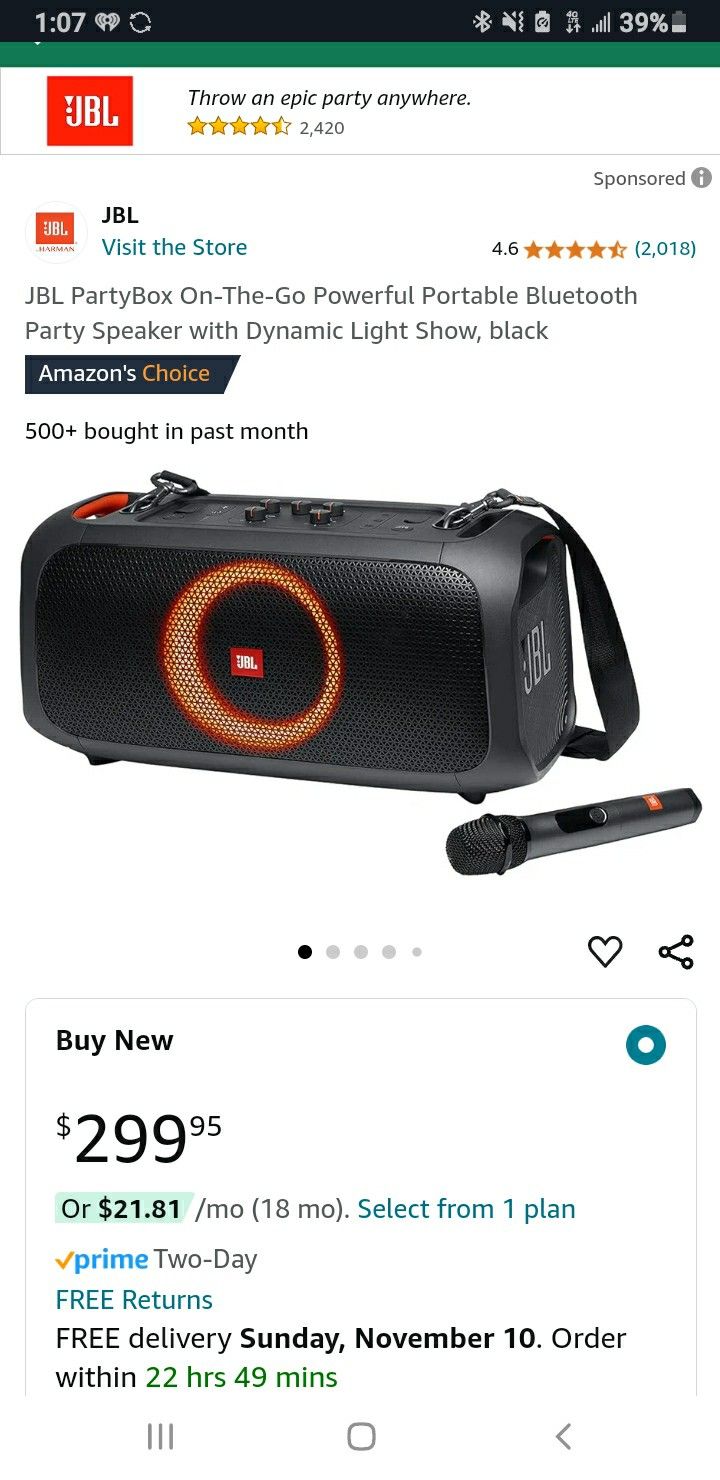The image size is (720, 1480).
Task: Open sharing options with the share icon
Action: tap(674, 951)
